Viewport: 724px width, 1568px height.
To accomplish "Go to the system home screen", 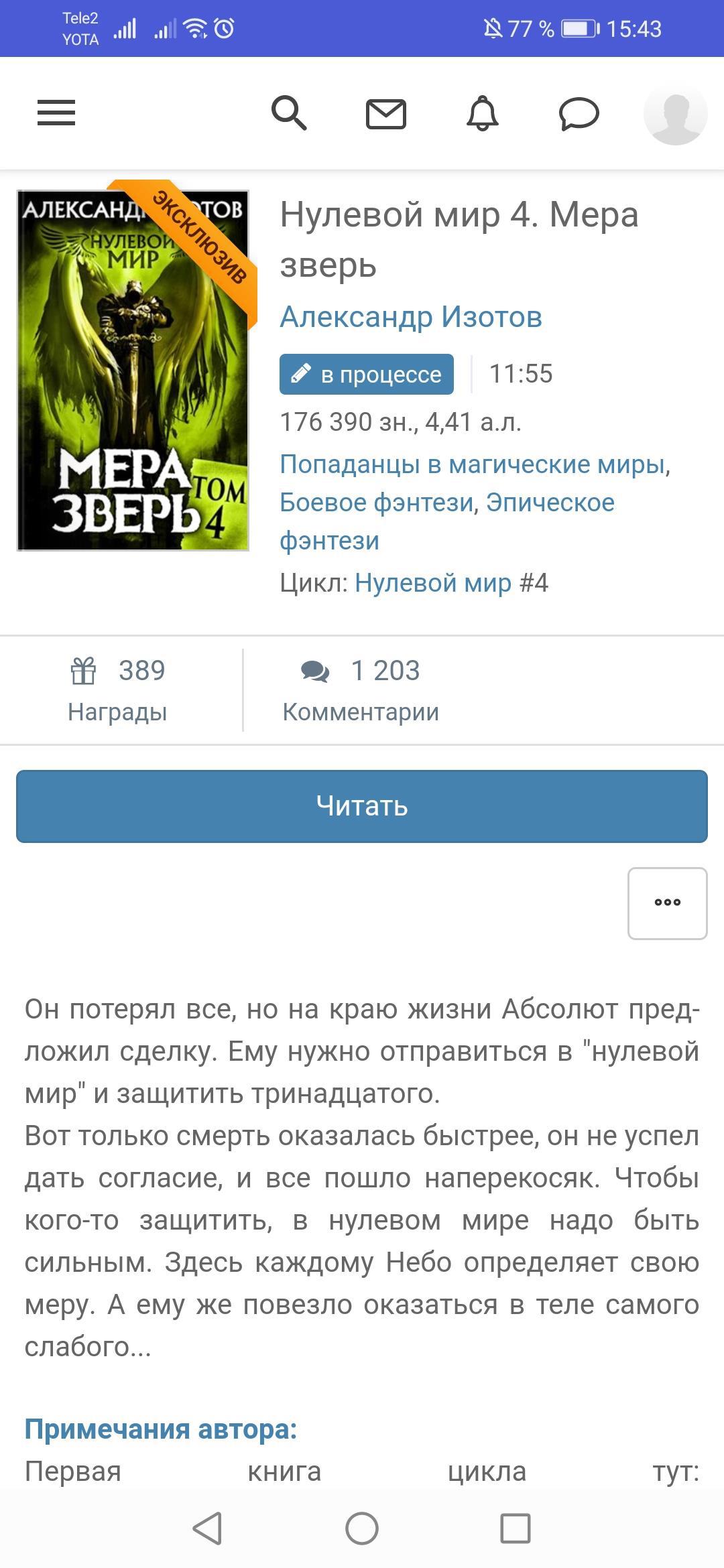I will pyautogui.click(x=362, y=1528).
